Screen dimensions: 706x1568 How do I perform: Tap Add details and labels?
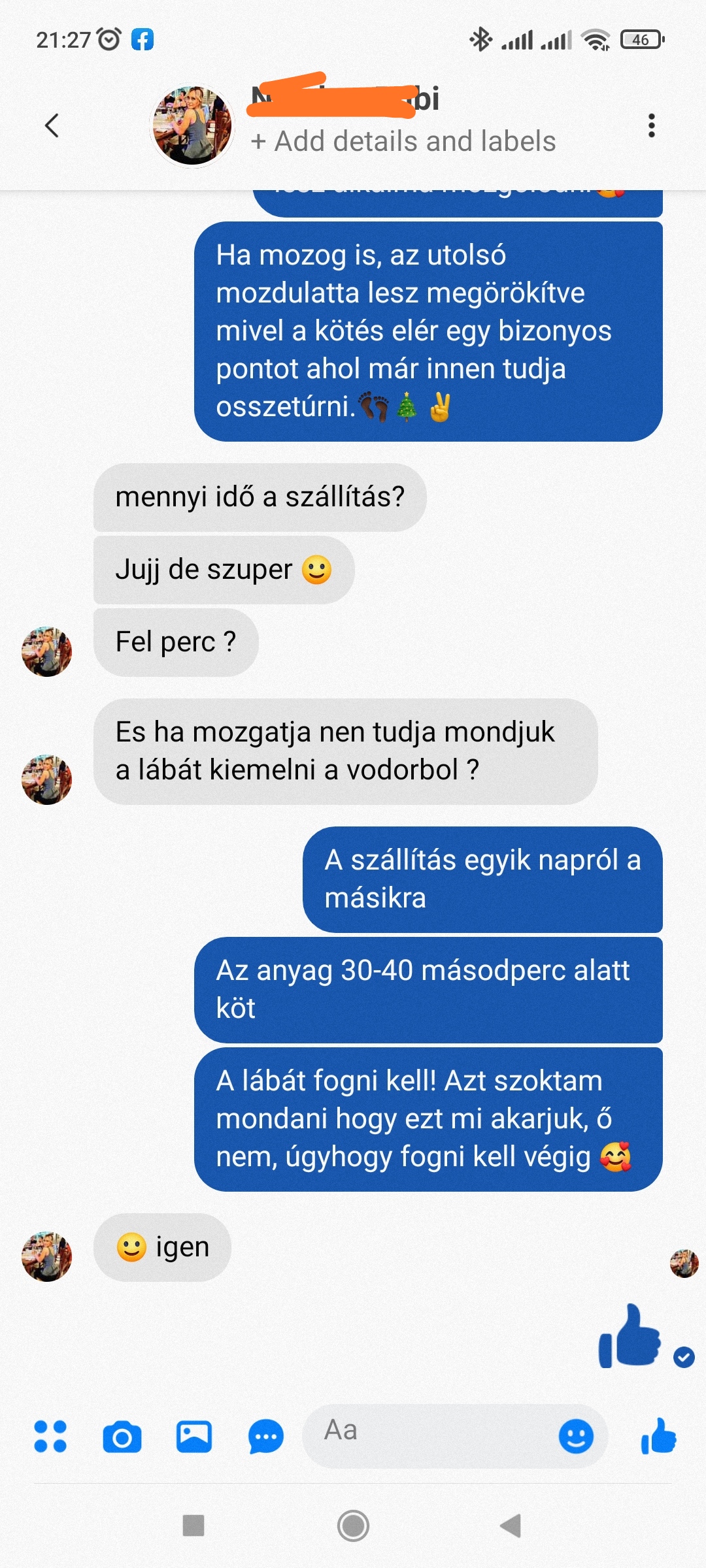[x=403, y=141]
